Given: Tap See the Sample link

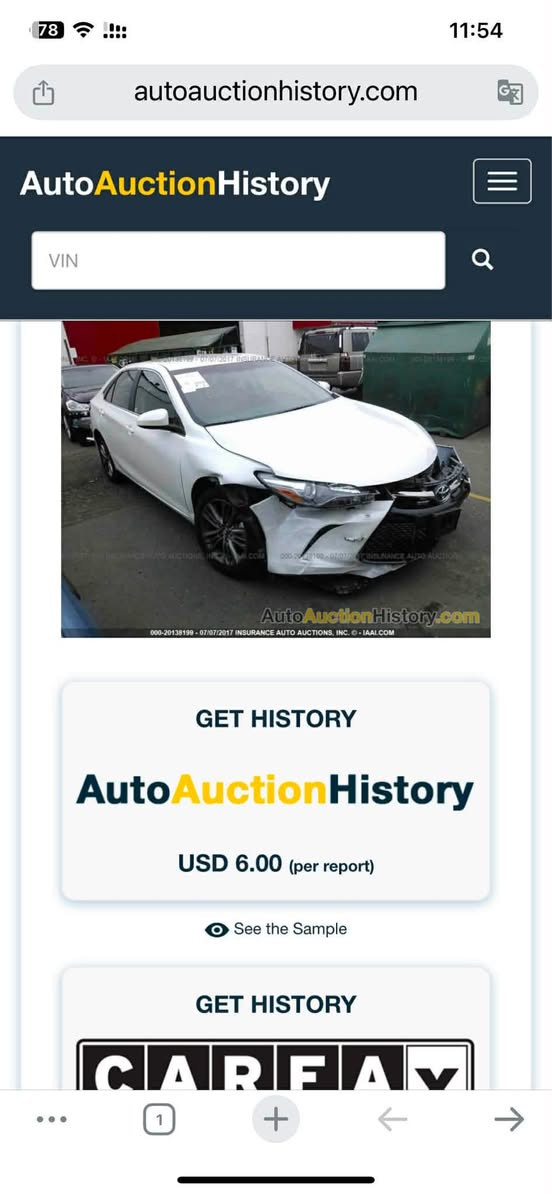Looking at the screenshot, I should pyautogui.click(x=276, y=929).
